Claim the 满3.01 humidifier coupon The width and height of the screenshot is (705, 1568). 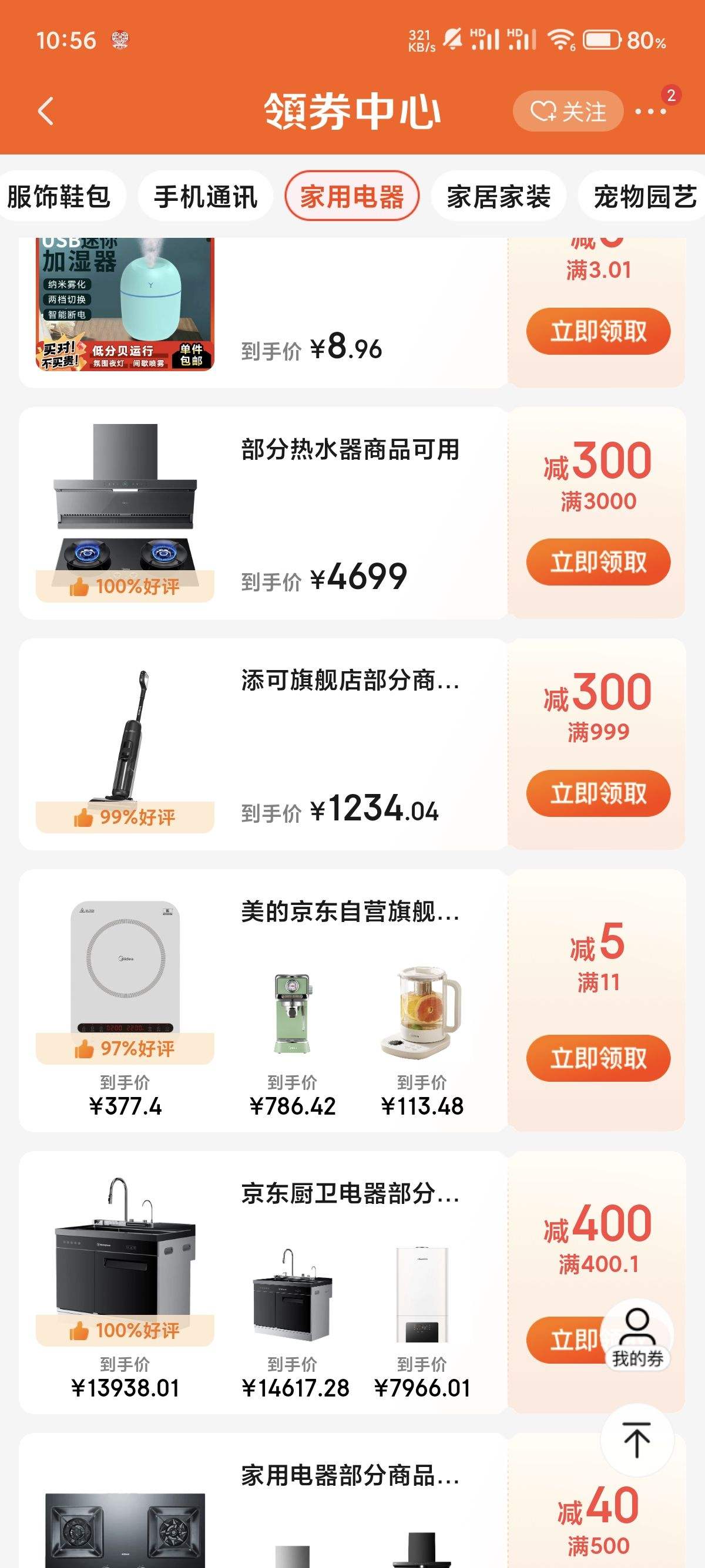pyautogui.click(x=598, y=331)
